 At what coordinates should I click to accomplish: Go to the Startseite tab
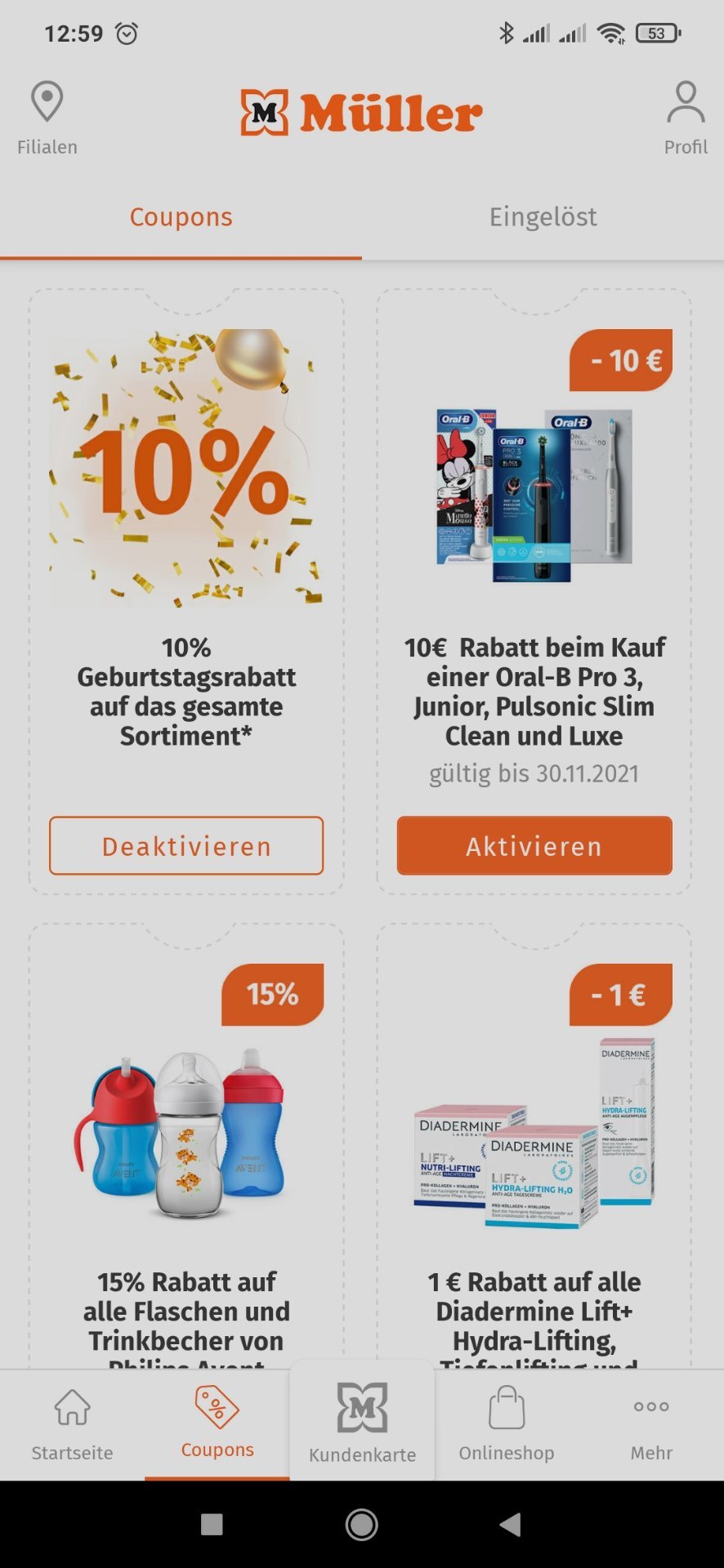[x=72, y=1425]
